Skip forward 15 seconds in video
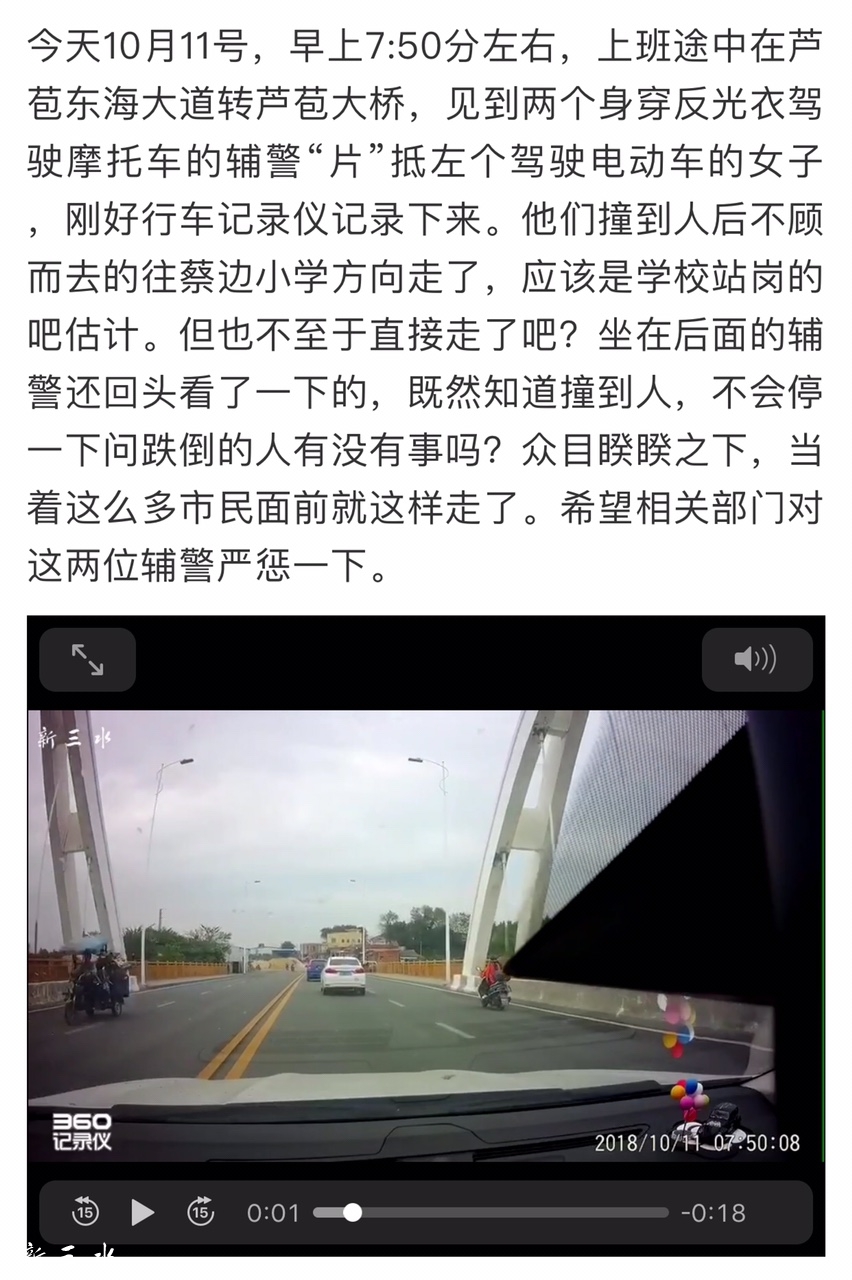This screenshot has height=1280, width=852. [201, 1212]
